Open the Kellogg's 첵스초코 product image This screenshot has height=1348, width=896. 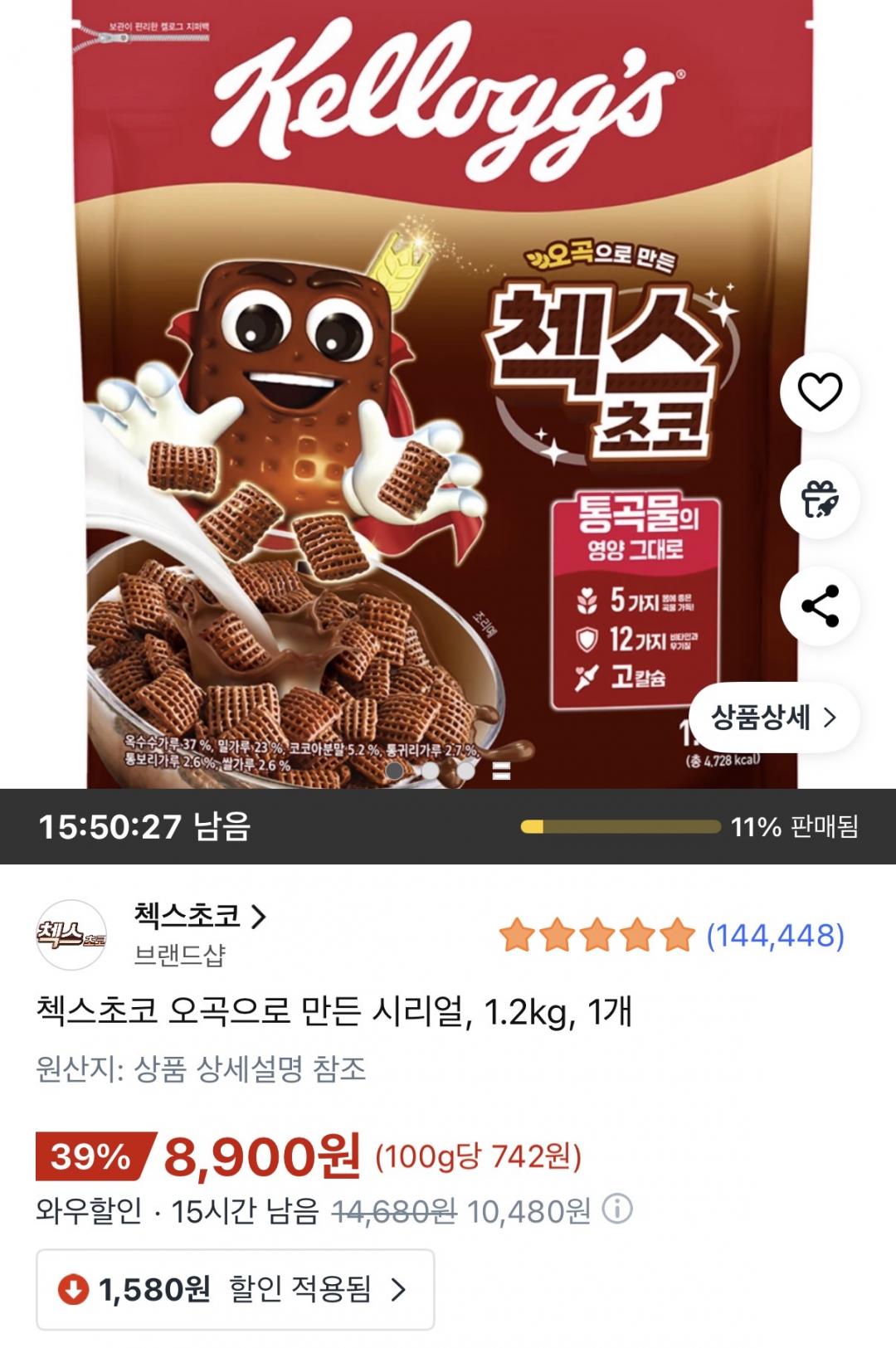[x=442, y=394]
